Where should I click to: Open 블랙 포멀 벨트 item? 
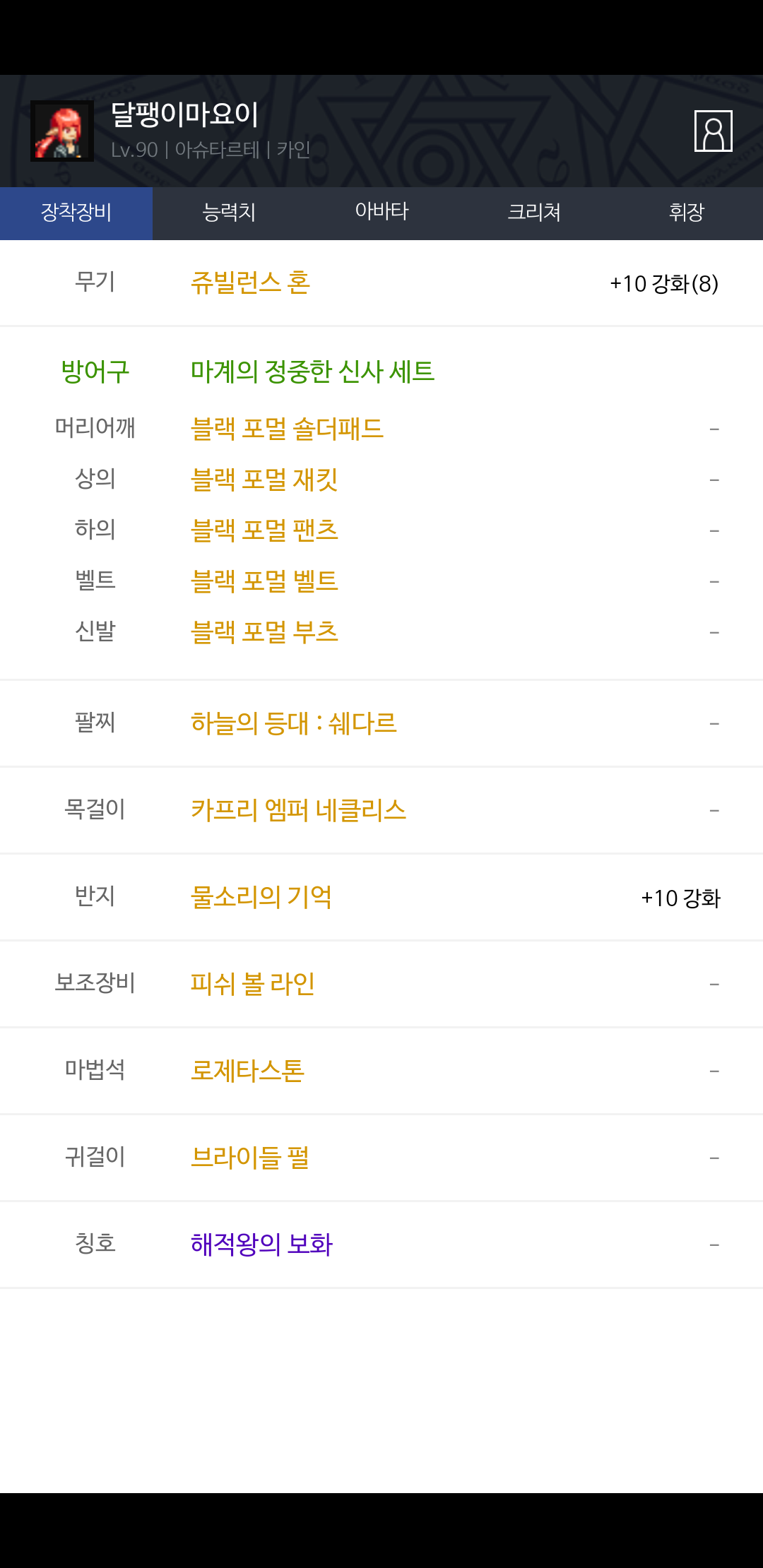(x=264, y=581)
